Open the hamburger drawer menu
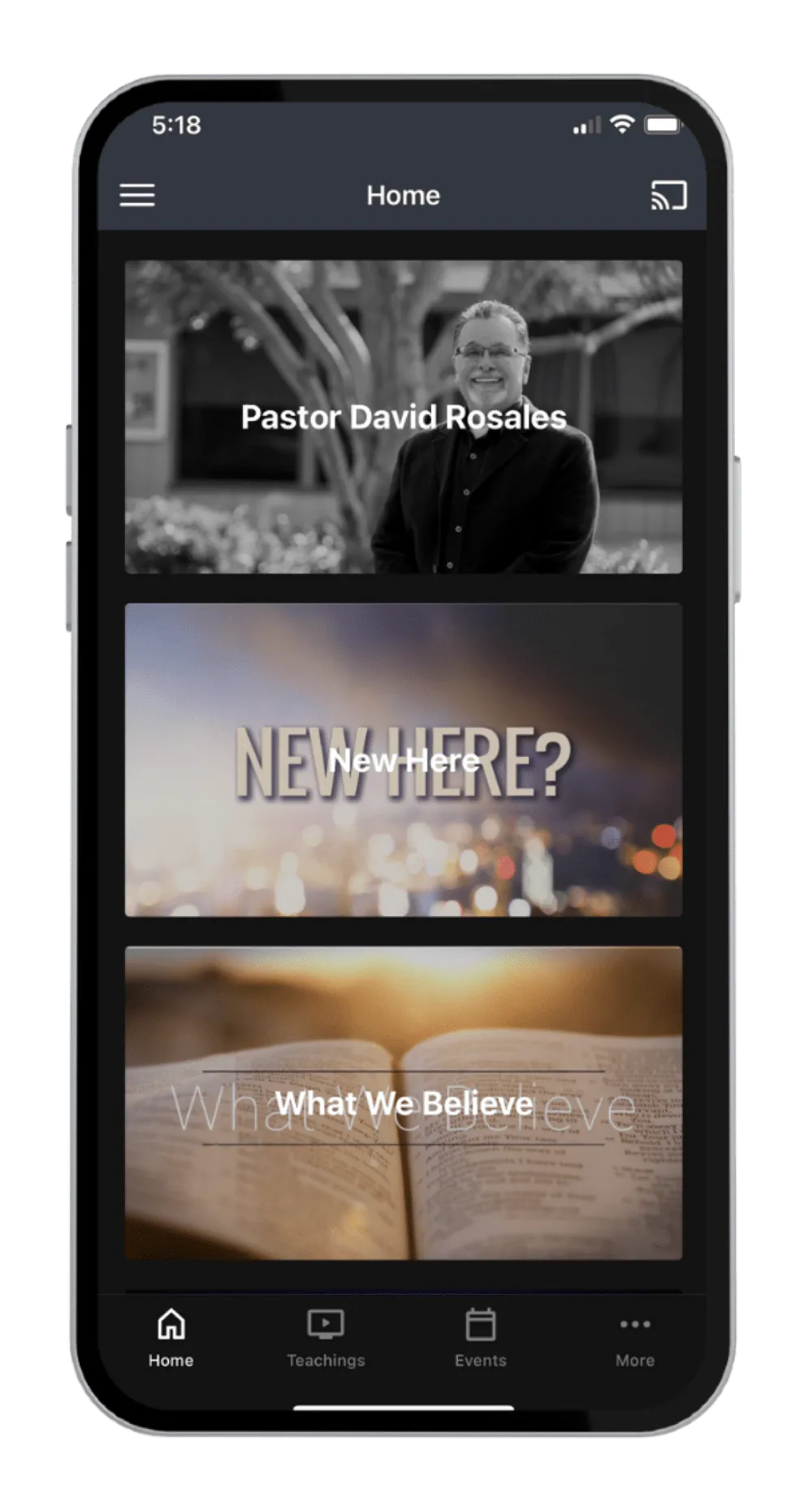Image resolution: width=812 pixels, height=1489 pixels. pos(137,195)
